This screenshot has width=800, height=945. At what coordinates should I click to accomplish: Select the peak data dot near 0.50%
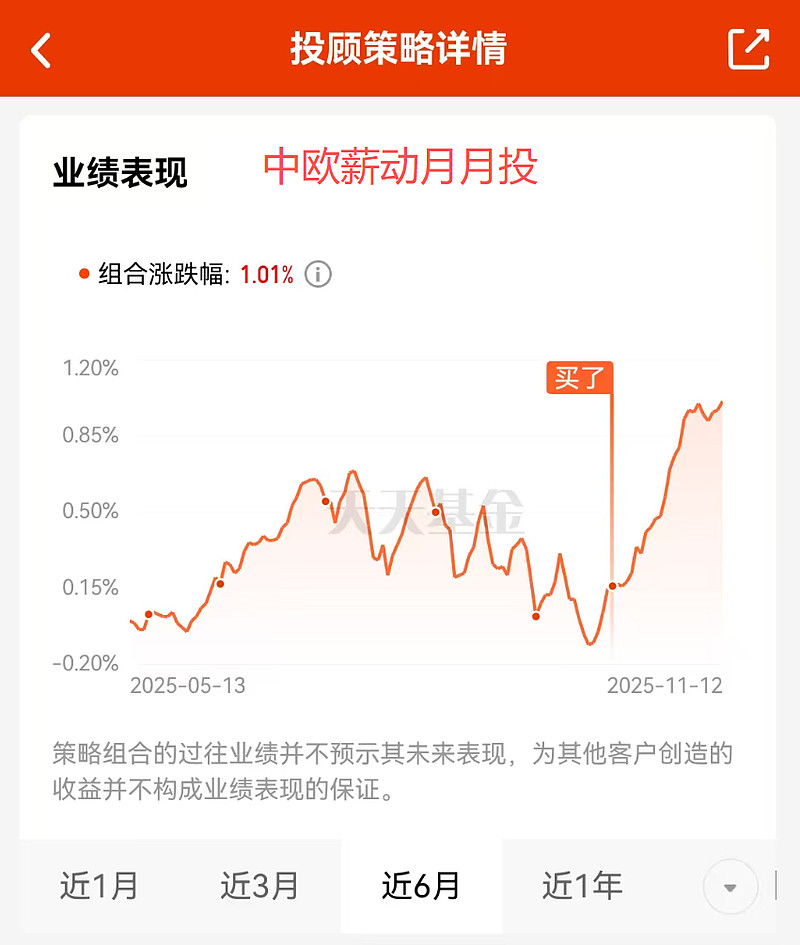click(x=325, y=503)
